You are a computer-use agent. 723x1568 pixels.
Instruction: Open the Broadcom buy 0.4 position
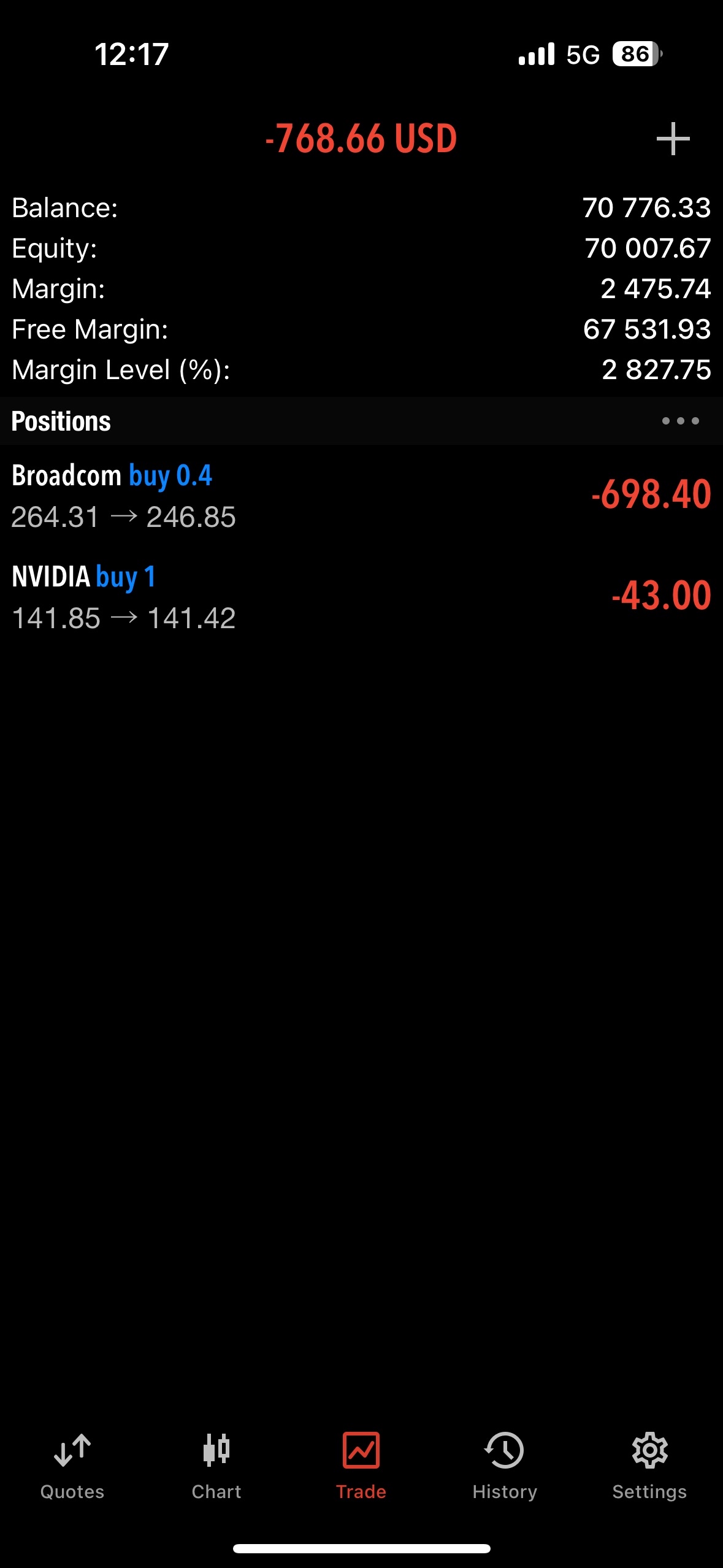click(361, 496)
